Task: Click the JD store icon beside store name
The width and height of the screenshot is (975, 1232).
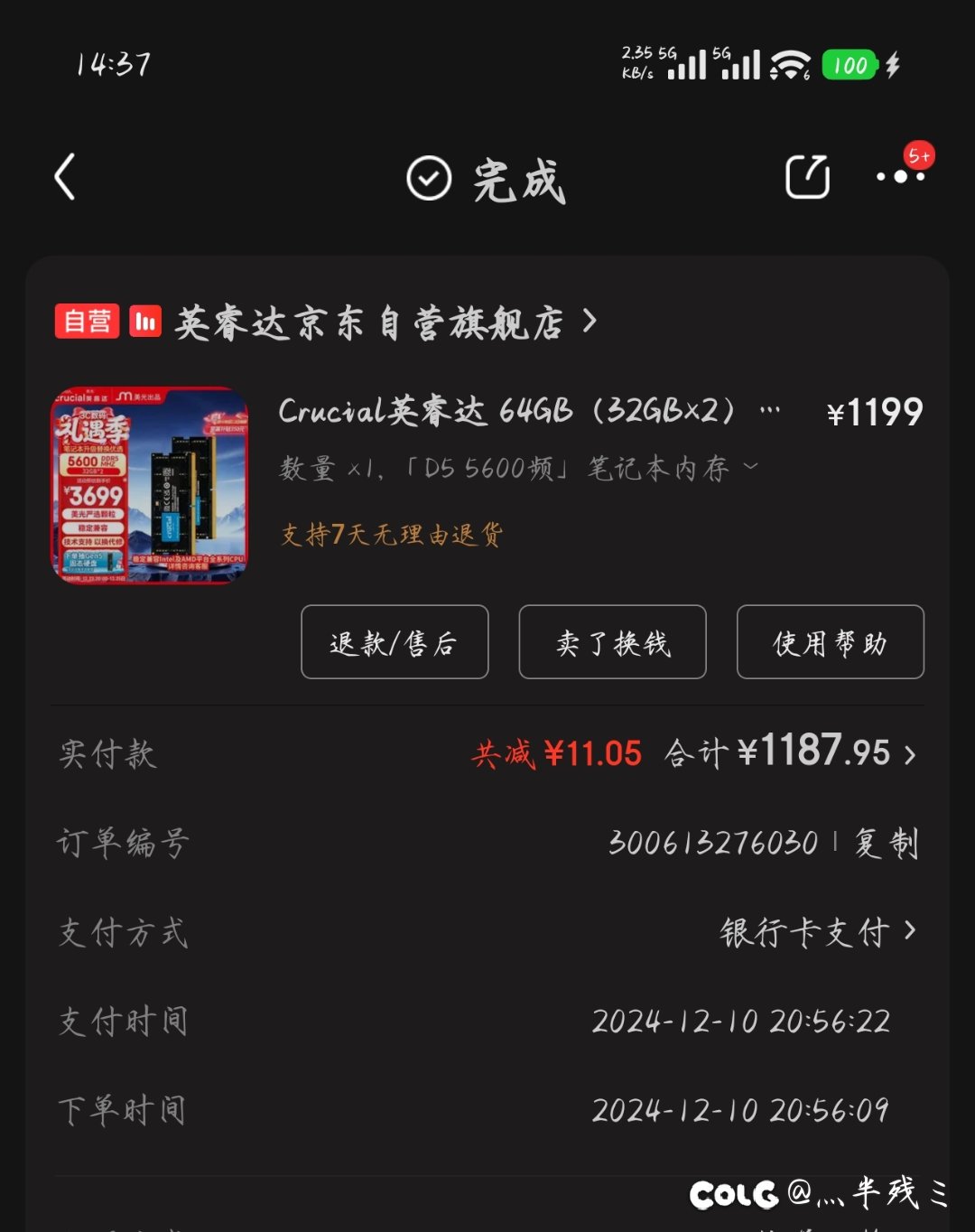Action: [x=144, y=322]
